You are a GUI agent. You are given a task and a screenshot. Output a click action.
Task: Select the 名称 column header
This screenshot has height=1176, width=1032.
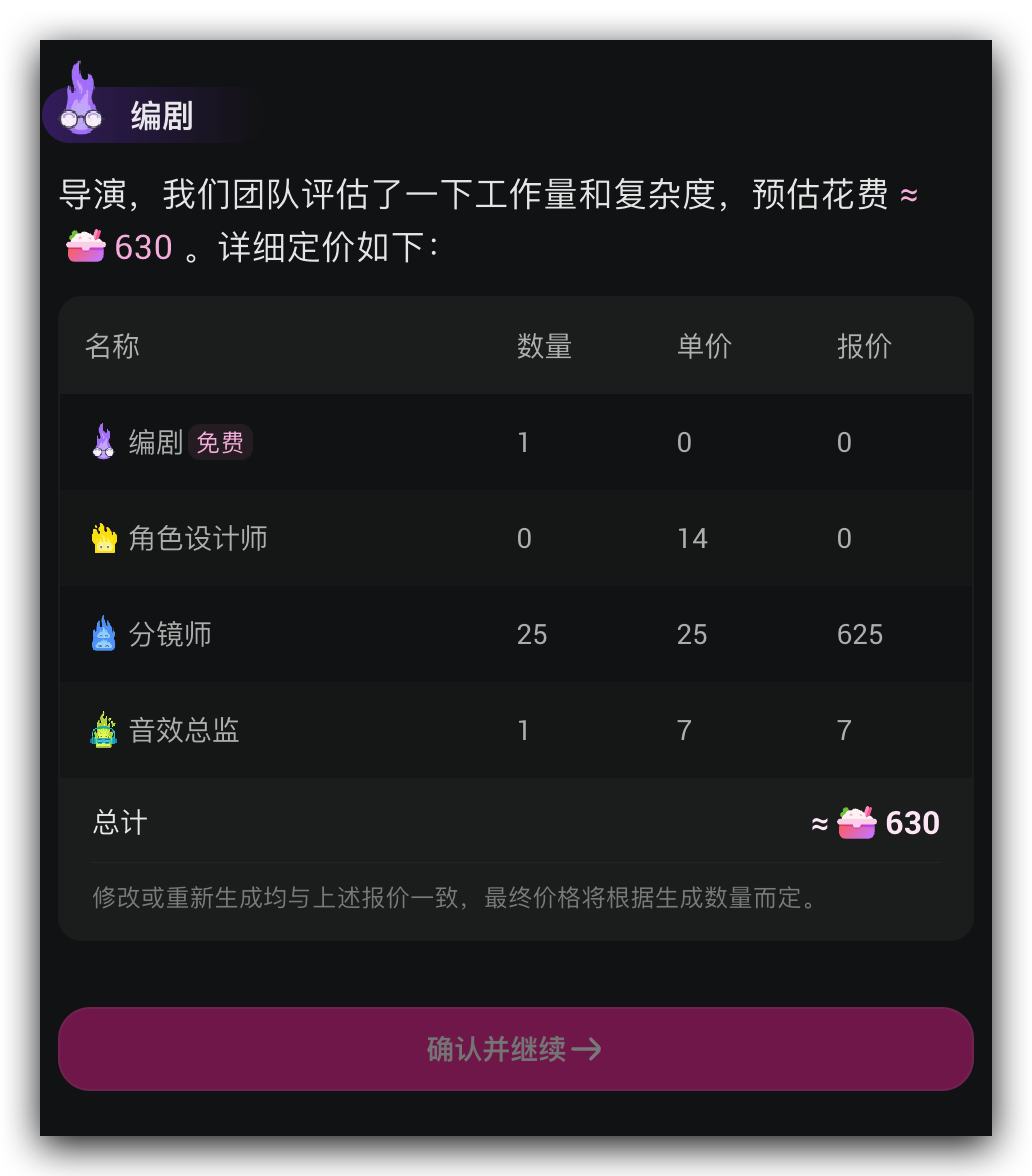(112, 346)
